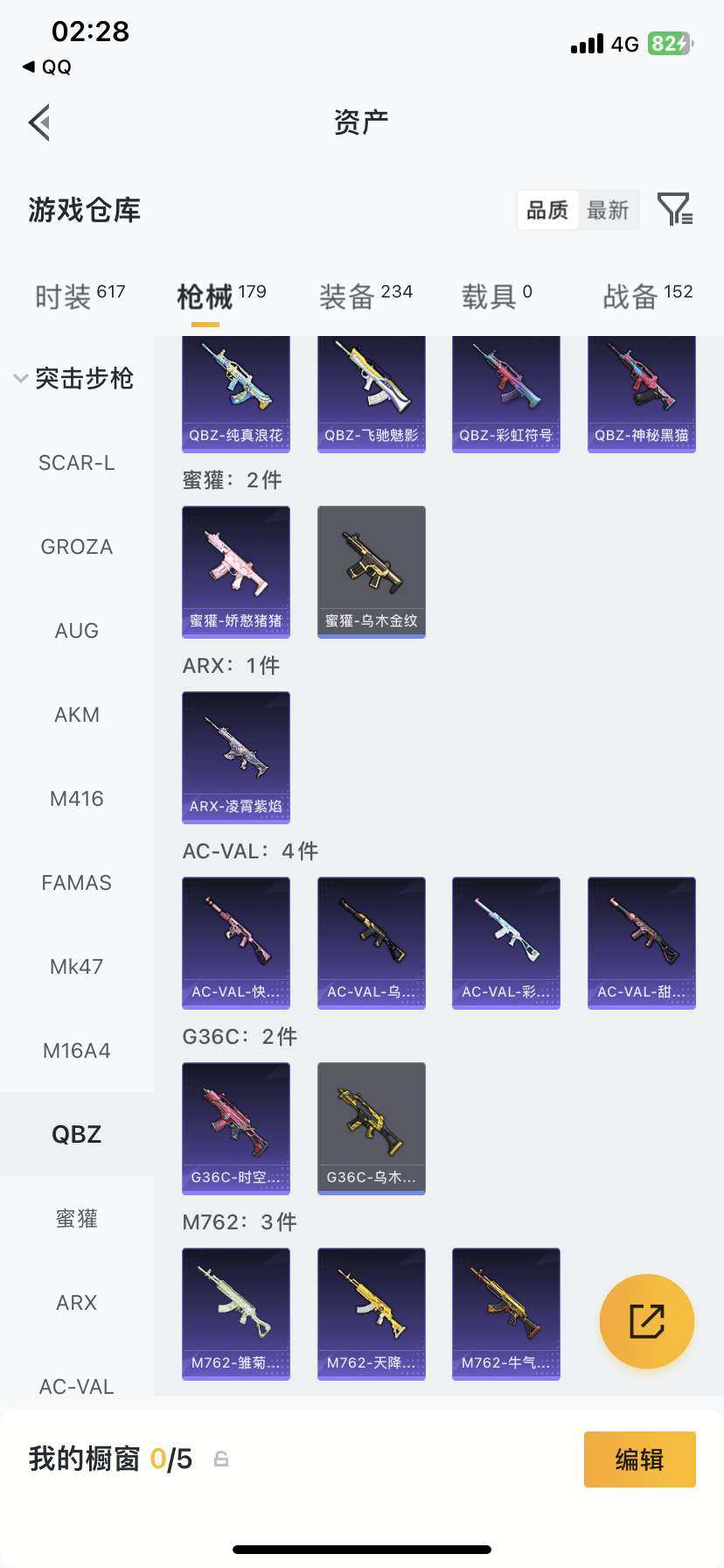Tap the orange share floating button
Image resolution: width=724 pixels, height=1568 pixels.
pyautogui.click(x=647, y=1320)
